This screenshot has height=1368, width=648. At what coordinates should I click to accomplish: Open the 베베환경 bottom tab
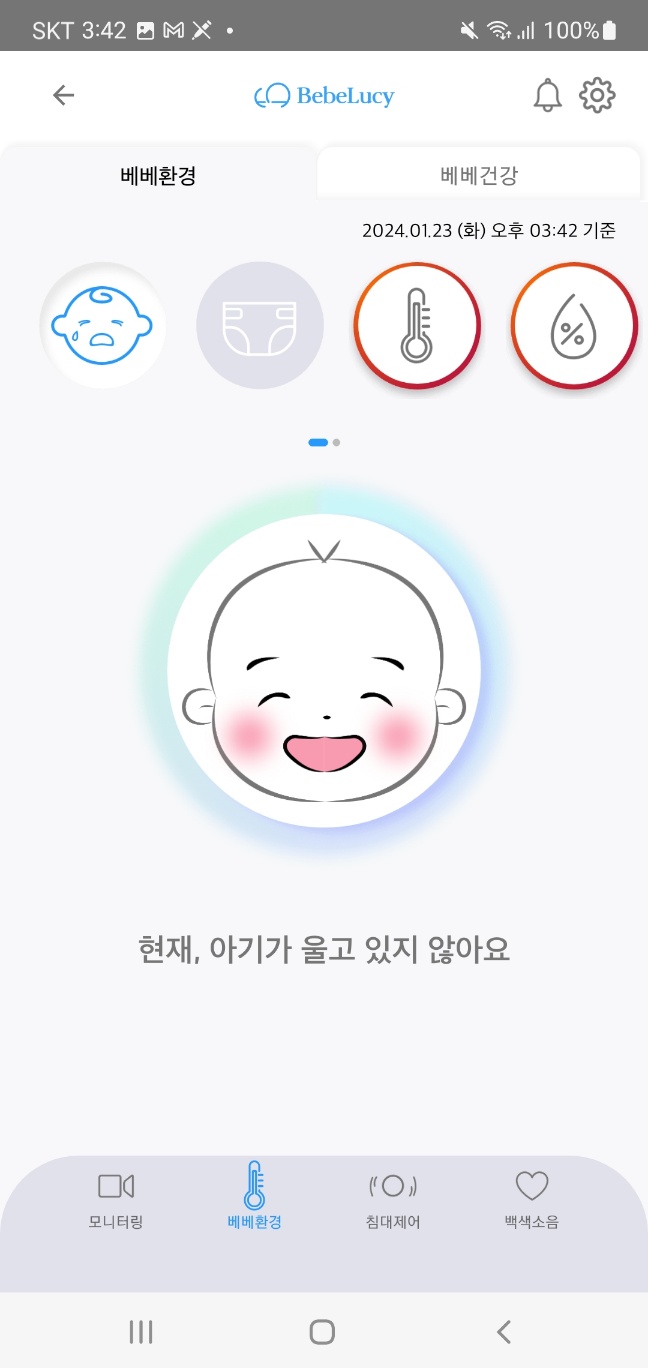tap(254, 1198)
